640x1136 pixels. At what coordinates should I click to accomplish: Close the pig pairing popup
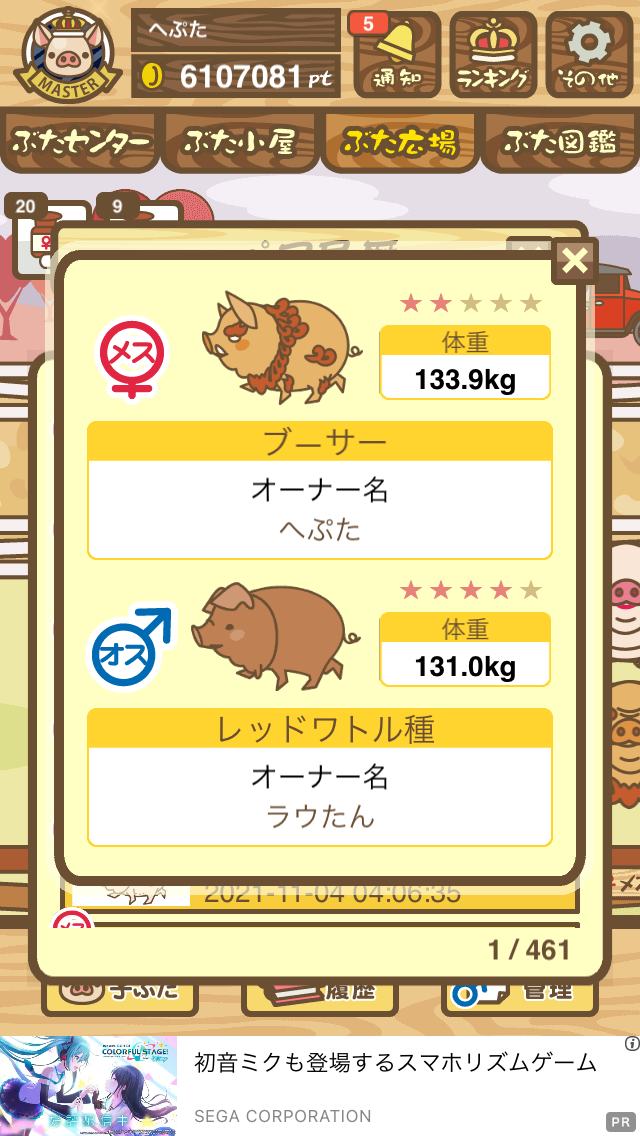click(574, 261)
